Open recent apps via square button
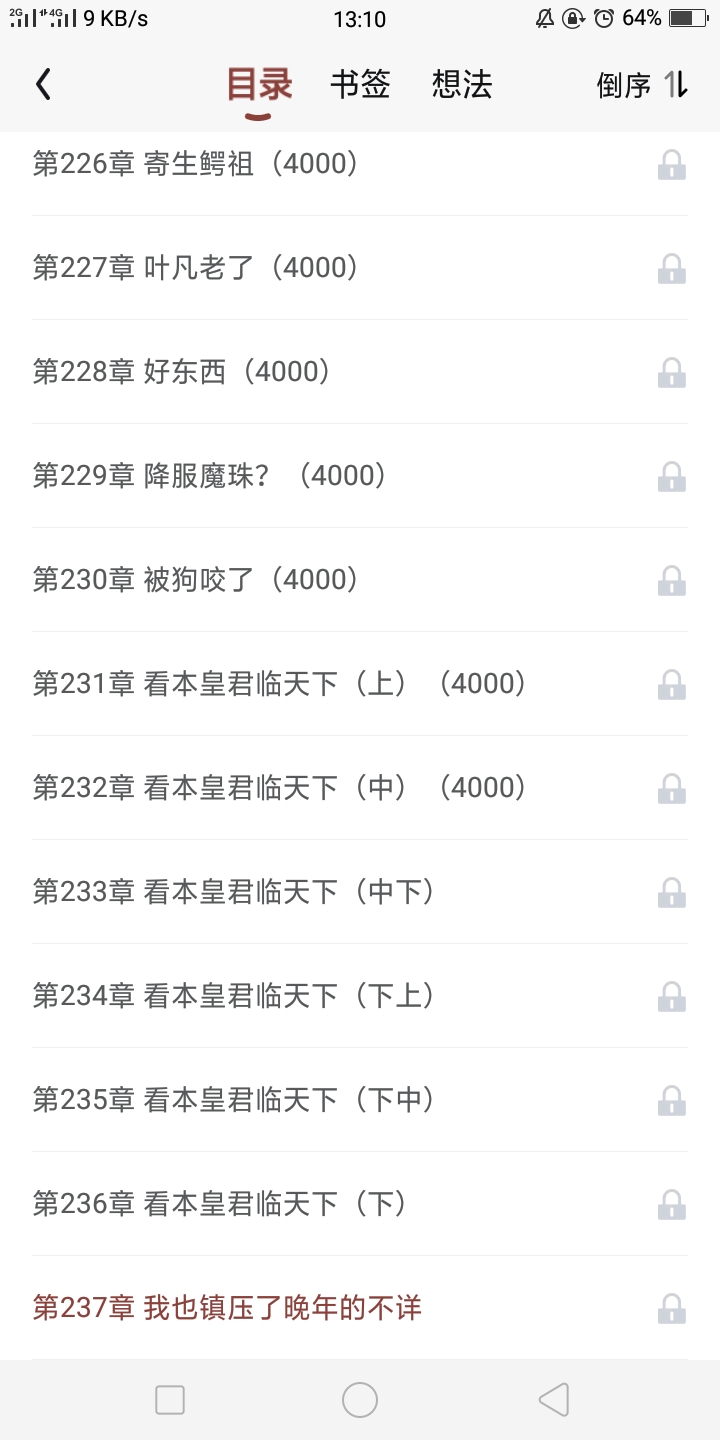 [170, 1400]
